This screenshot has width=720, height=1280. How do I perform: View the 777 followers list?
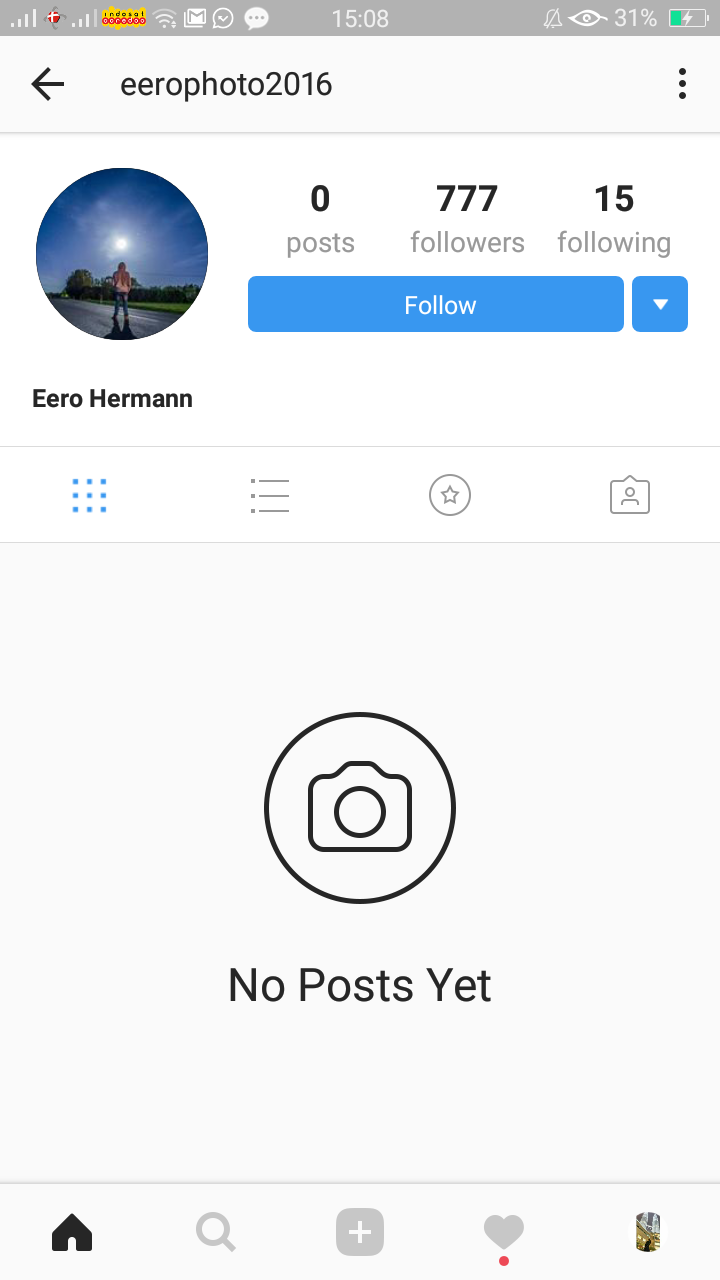[467, 219]
